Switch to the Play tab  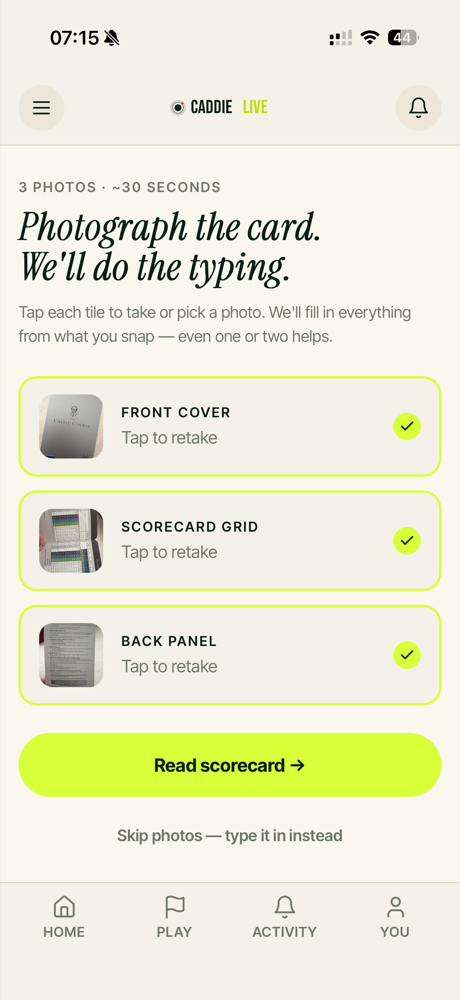click(x=174, y=917)
